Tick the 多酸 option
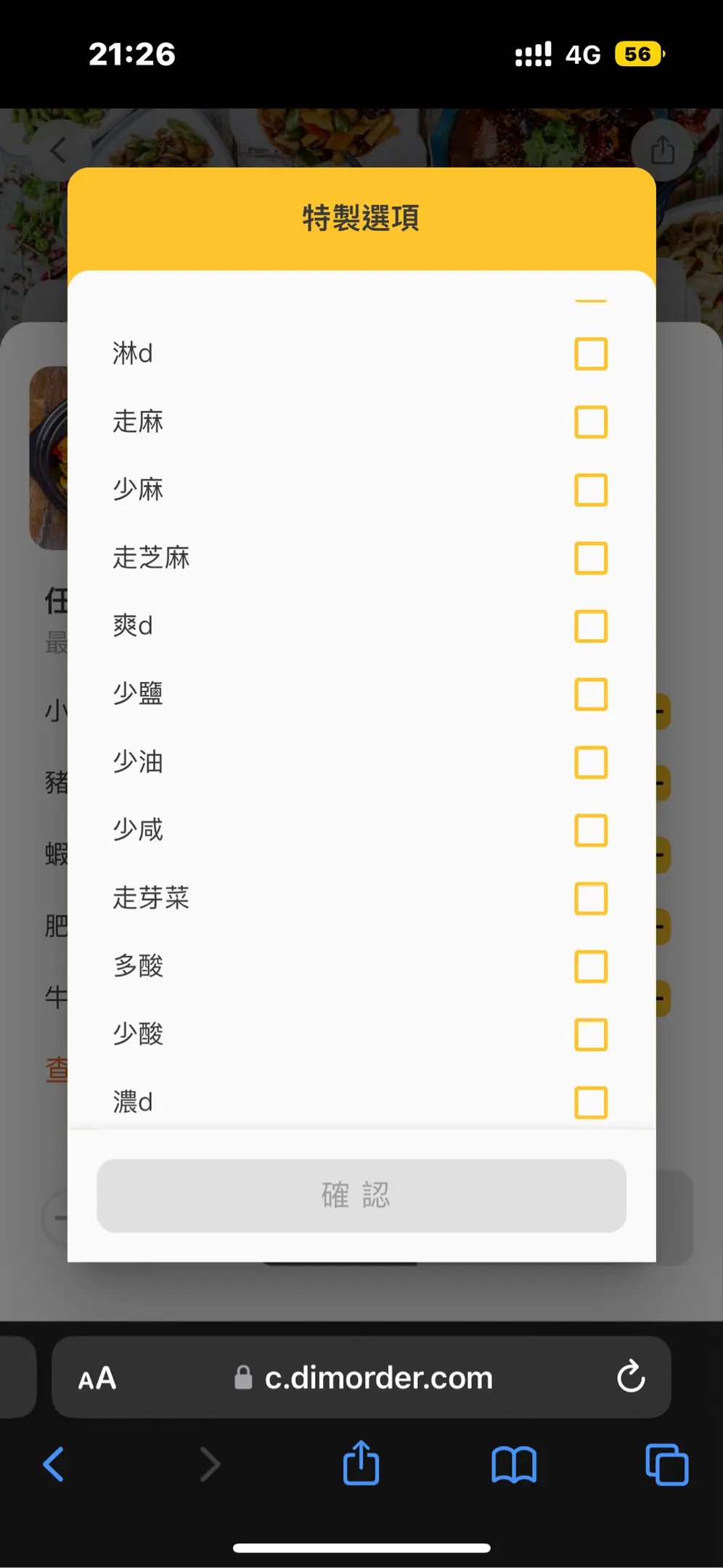The height and width of the screenshot is (1568, 723). click(590, 966)
